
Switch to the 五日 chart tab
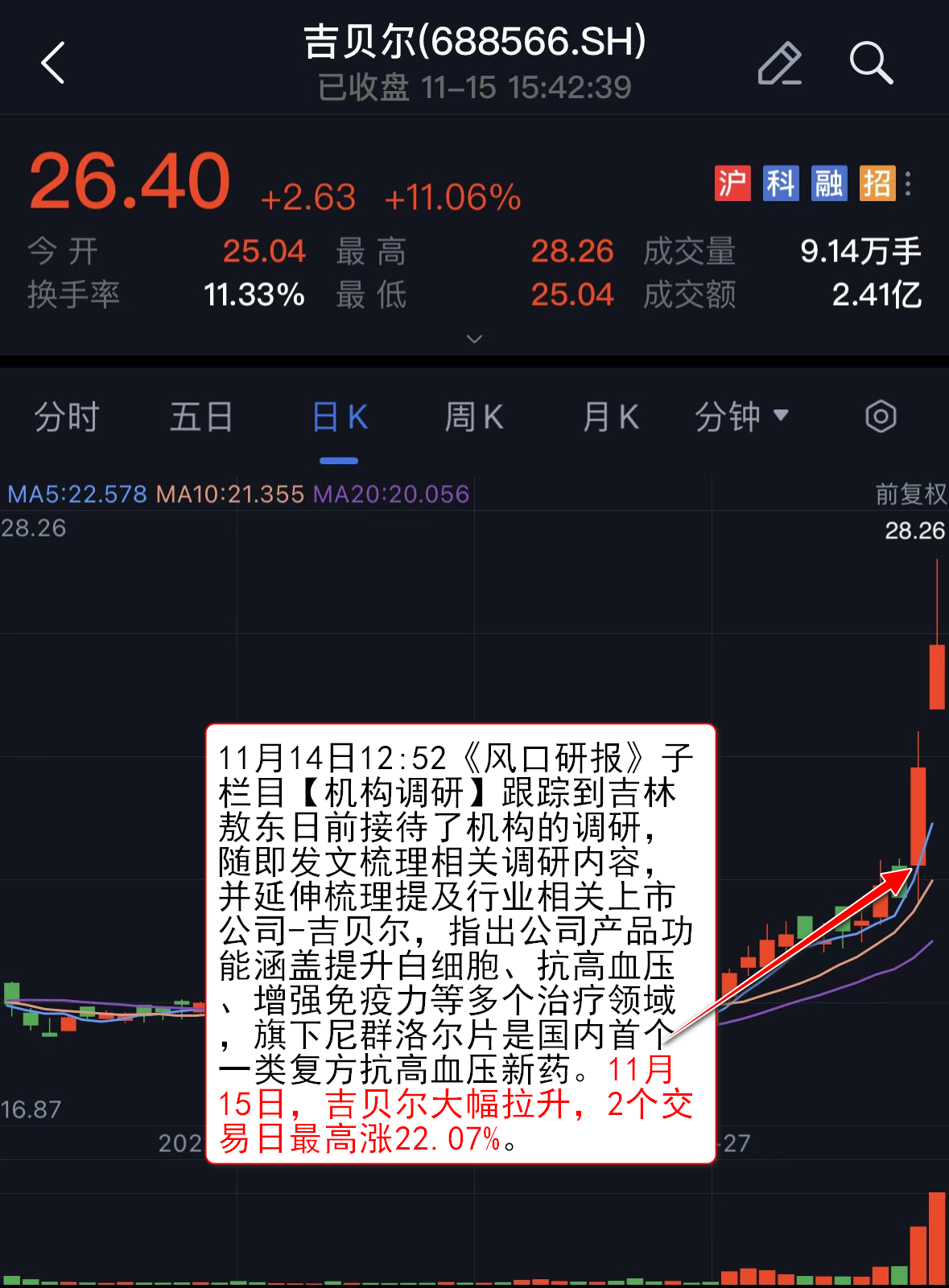pyautogui.click(x=201, y=418)
